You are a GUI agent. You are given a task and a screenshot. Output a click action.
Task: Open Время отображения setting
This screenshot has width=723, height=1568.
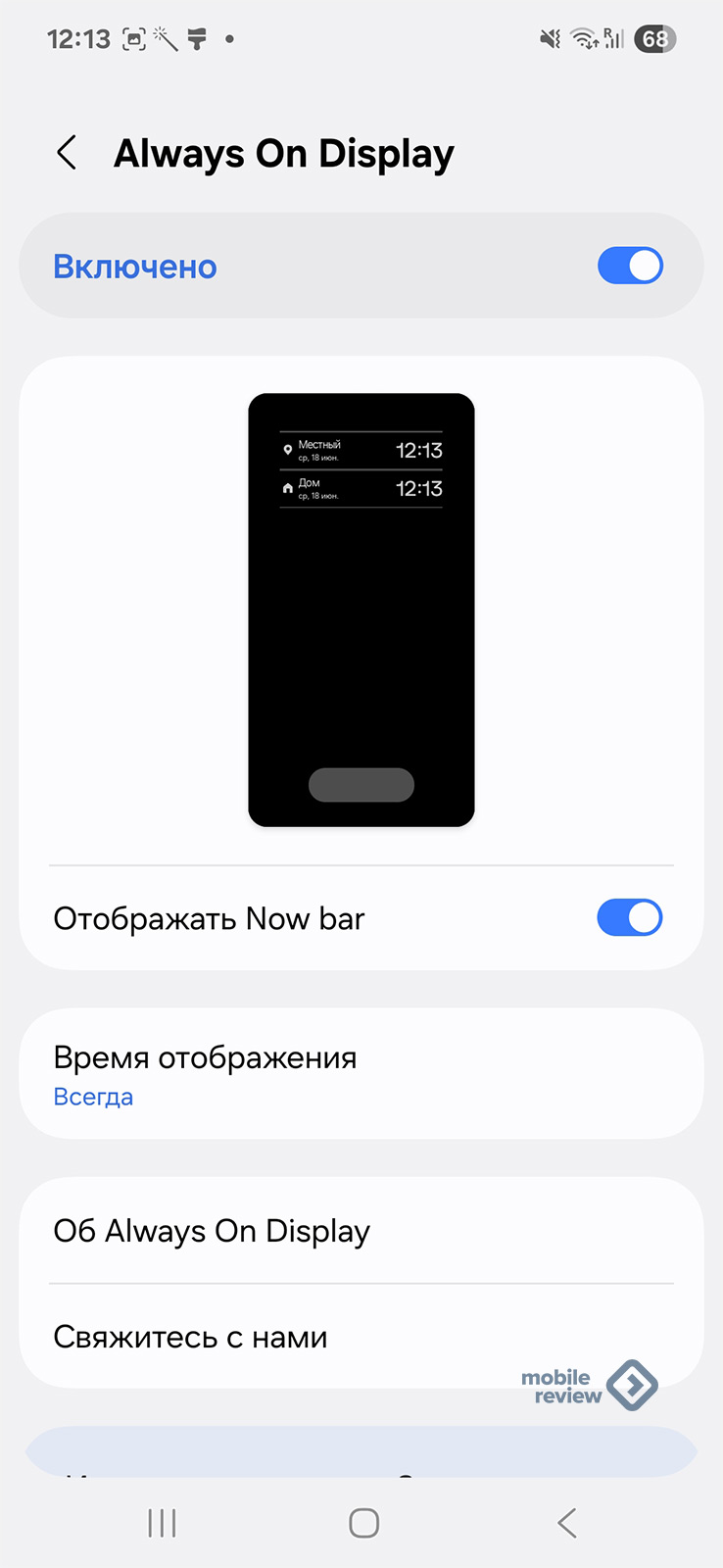[x=361, y=1074]
